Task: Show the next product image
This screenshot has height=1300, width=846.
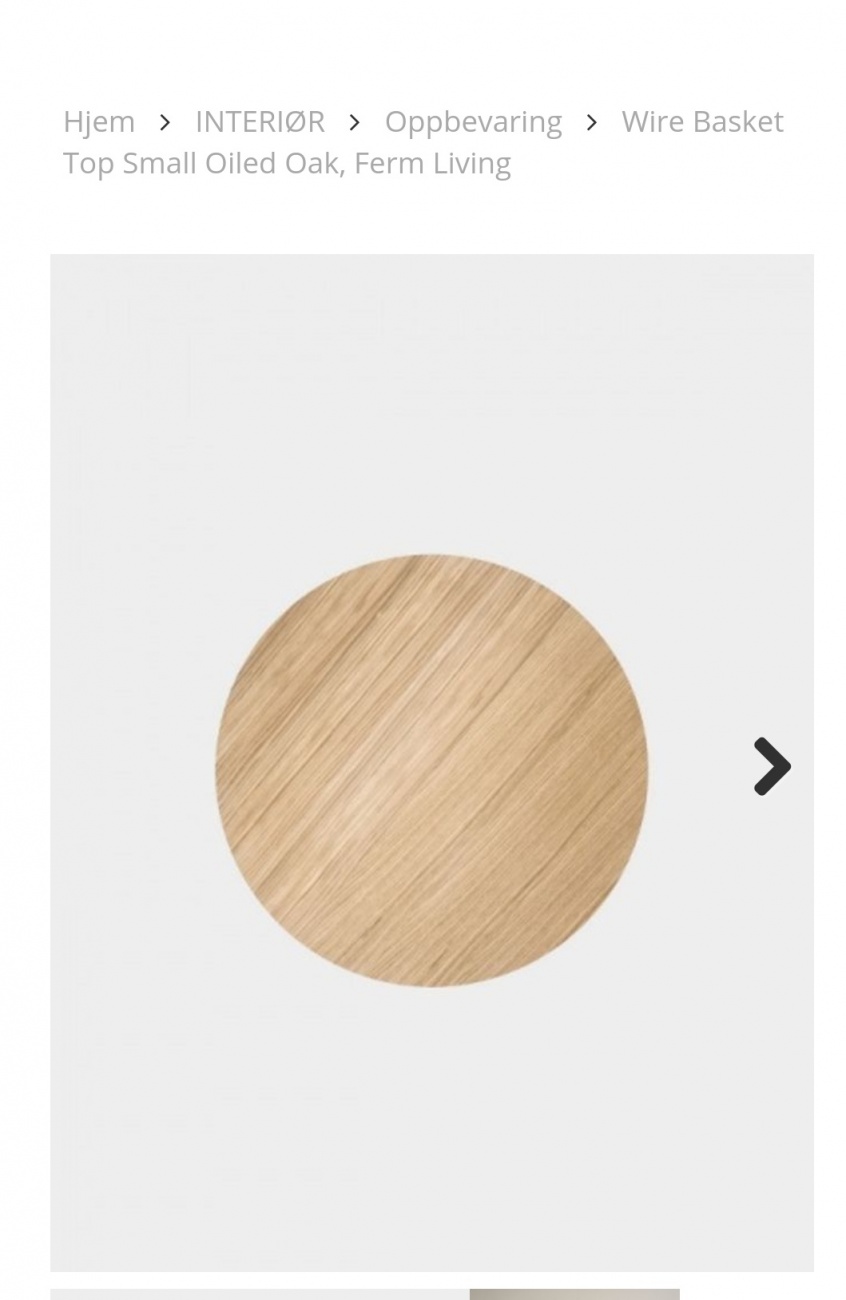Action: pos(771,767)
